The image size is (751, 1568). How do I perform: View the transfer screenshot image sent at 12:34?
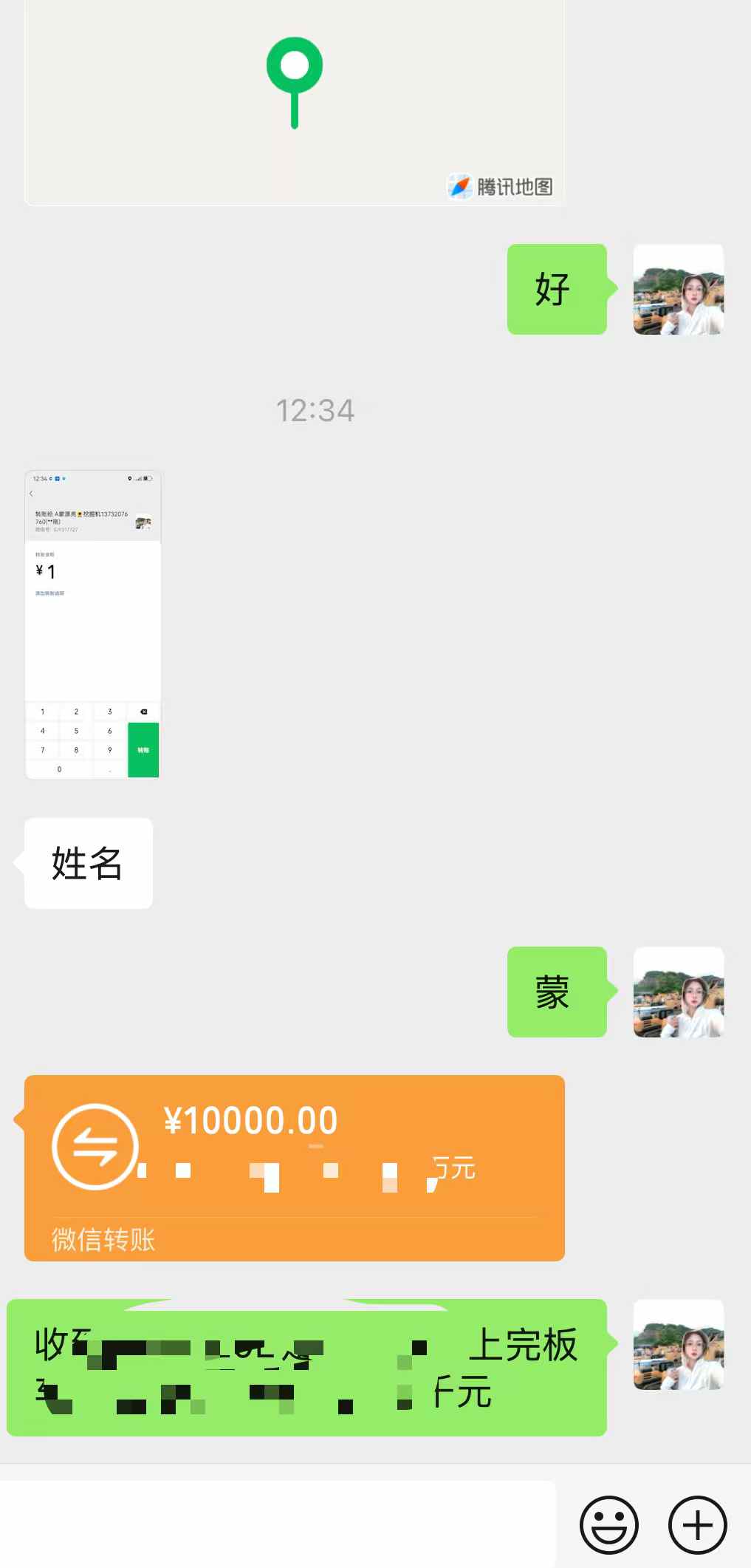[93, 624]
